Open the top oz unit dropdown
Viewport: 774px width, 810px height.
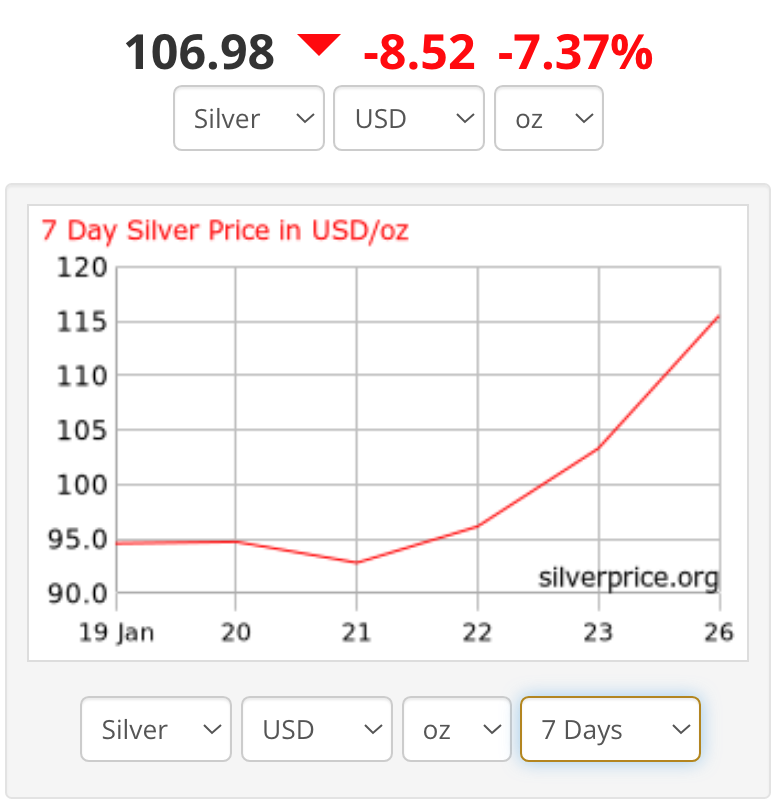click(549, 119)
